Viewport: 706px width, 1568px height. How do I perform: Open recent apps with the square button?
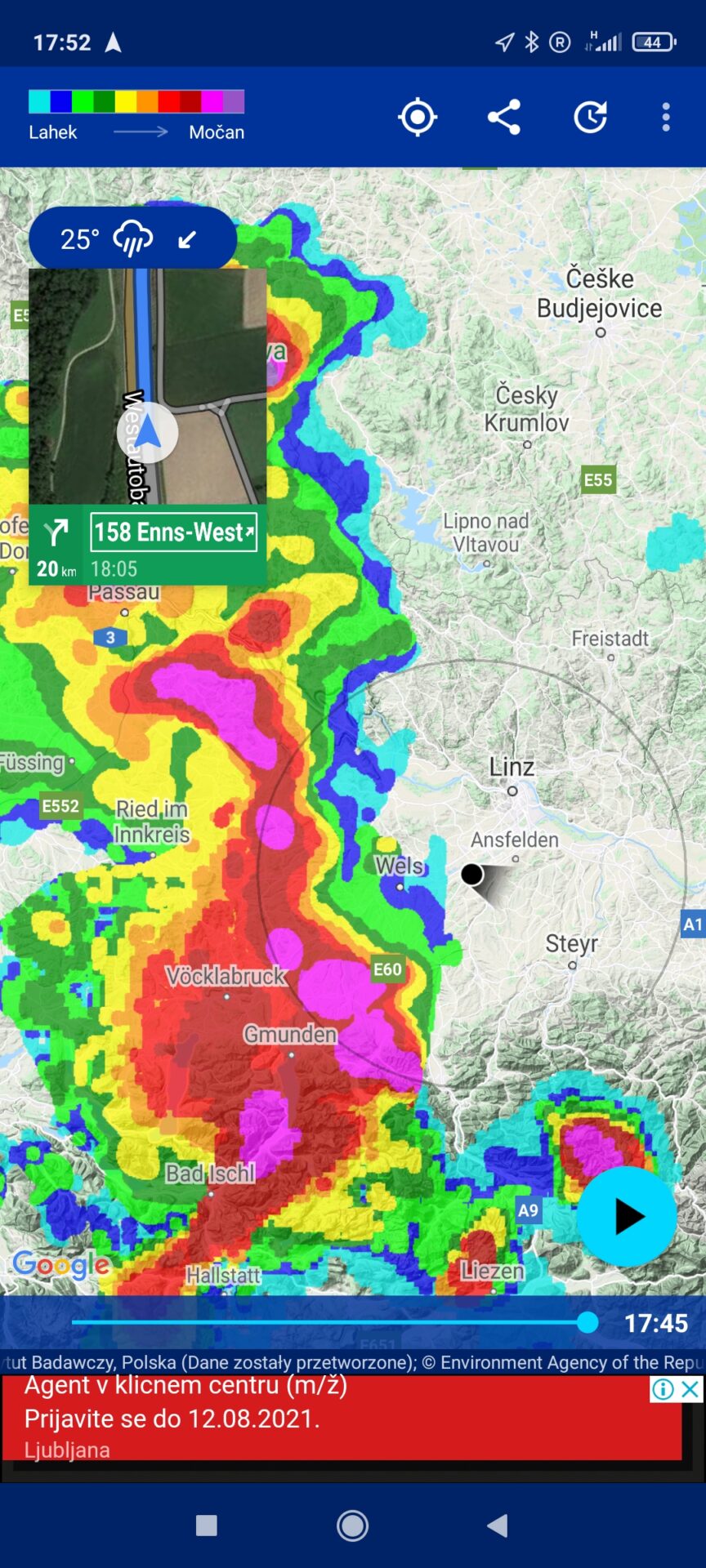(207, 1525)
